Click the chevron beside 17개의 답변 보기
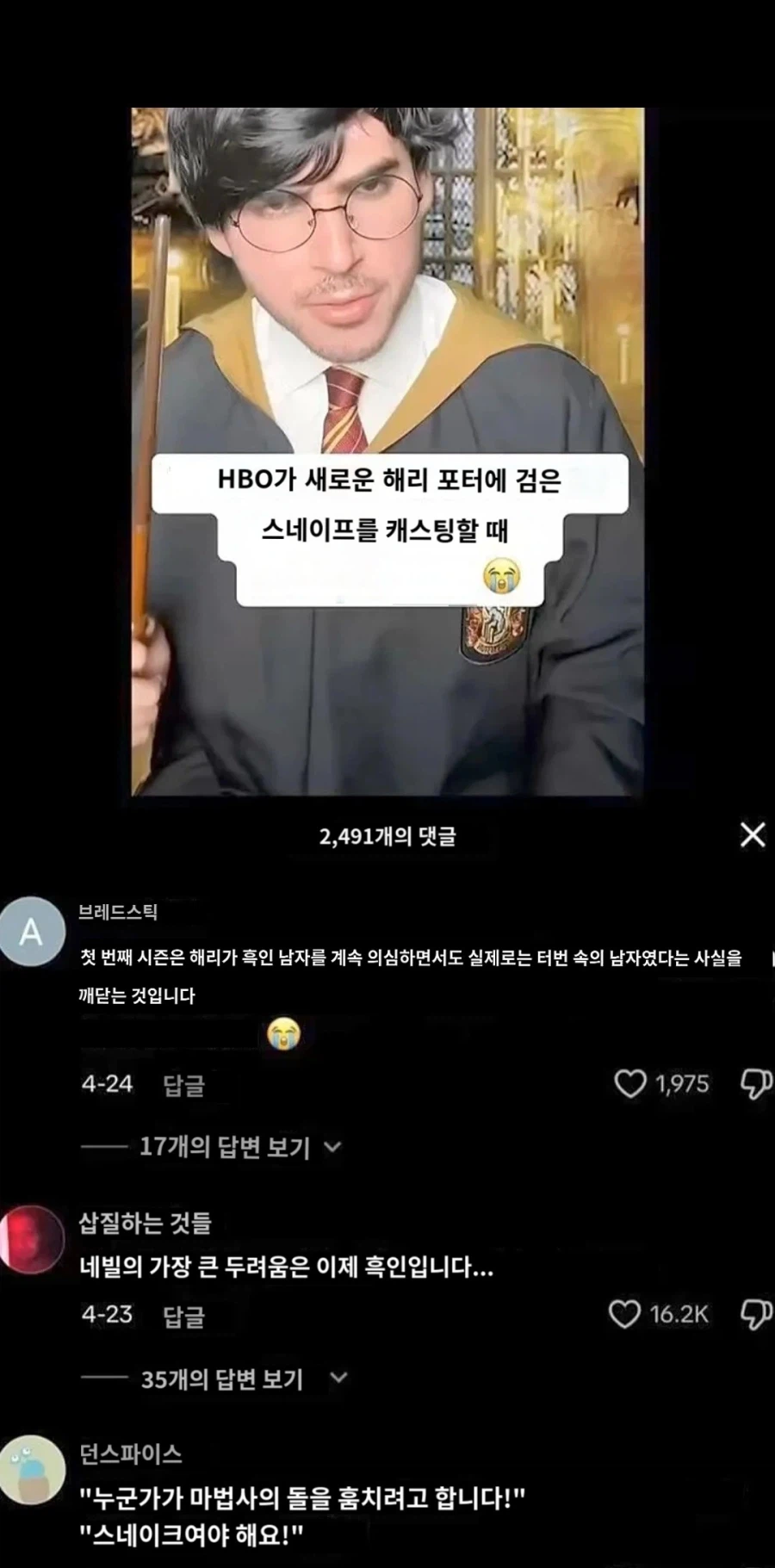This screenshot has width=775, height=1568. tap(334, 1148)
